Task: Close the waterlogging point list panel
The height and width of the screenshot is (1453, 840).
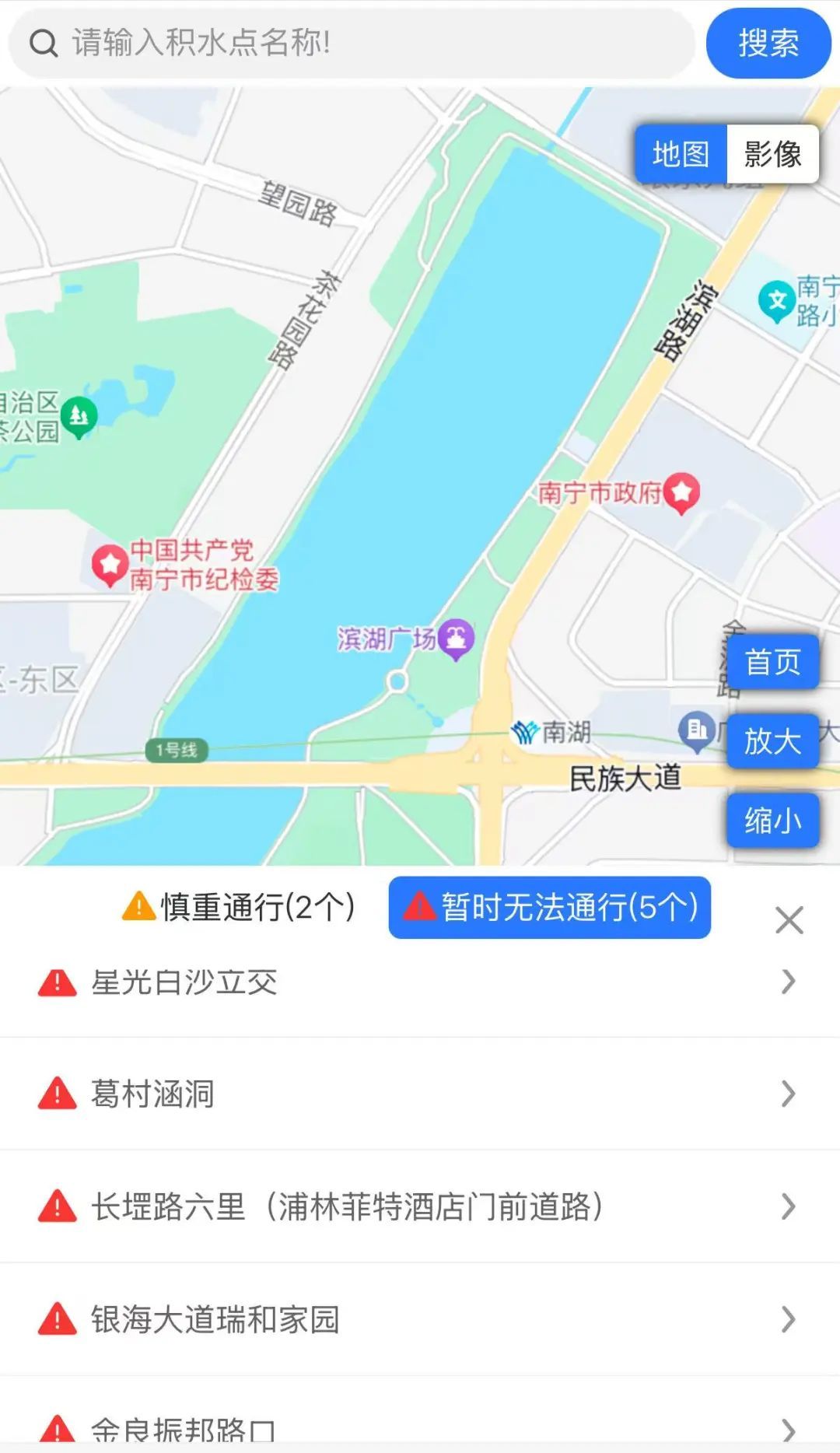Action: 790,919
